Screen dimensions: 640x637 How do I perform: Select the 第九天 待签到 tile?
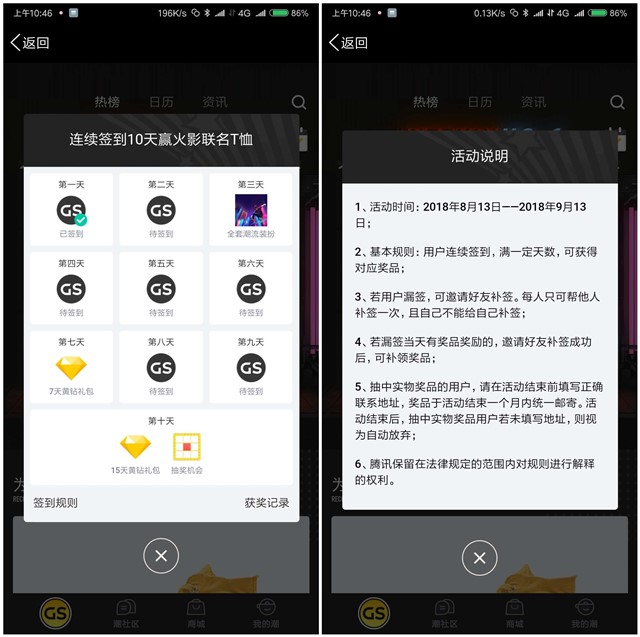point(250,368)
